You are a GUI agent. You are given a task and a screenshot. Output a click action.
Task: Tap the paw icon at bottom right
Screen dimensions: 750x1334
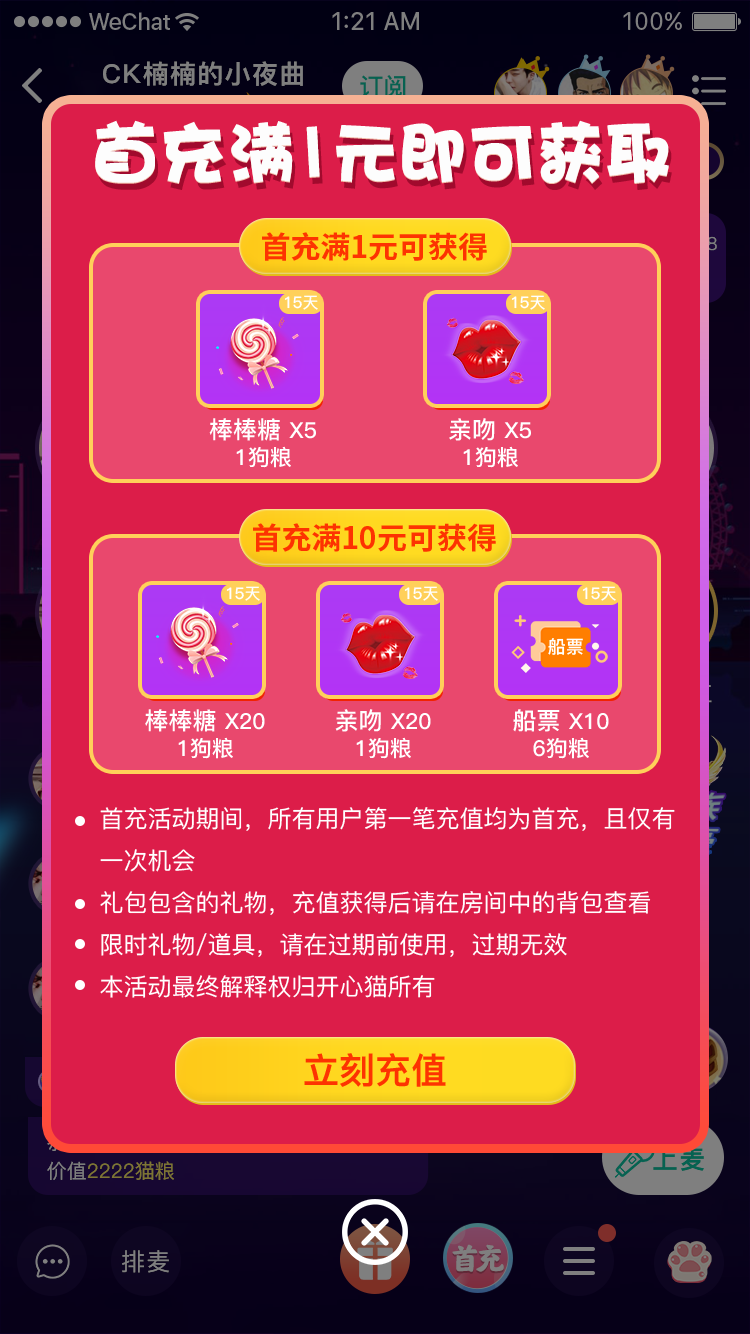(x=688, y=1262)
